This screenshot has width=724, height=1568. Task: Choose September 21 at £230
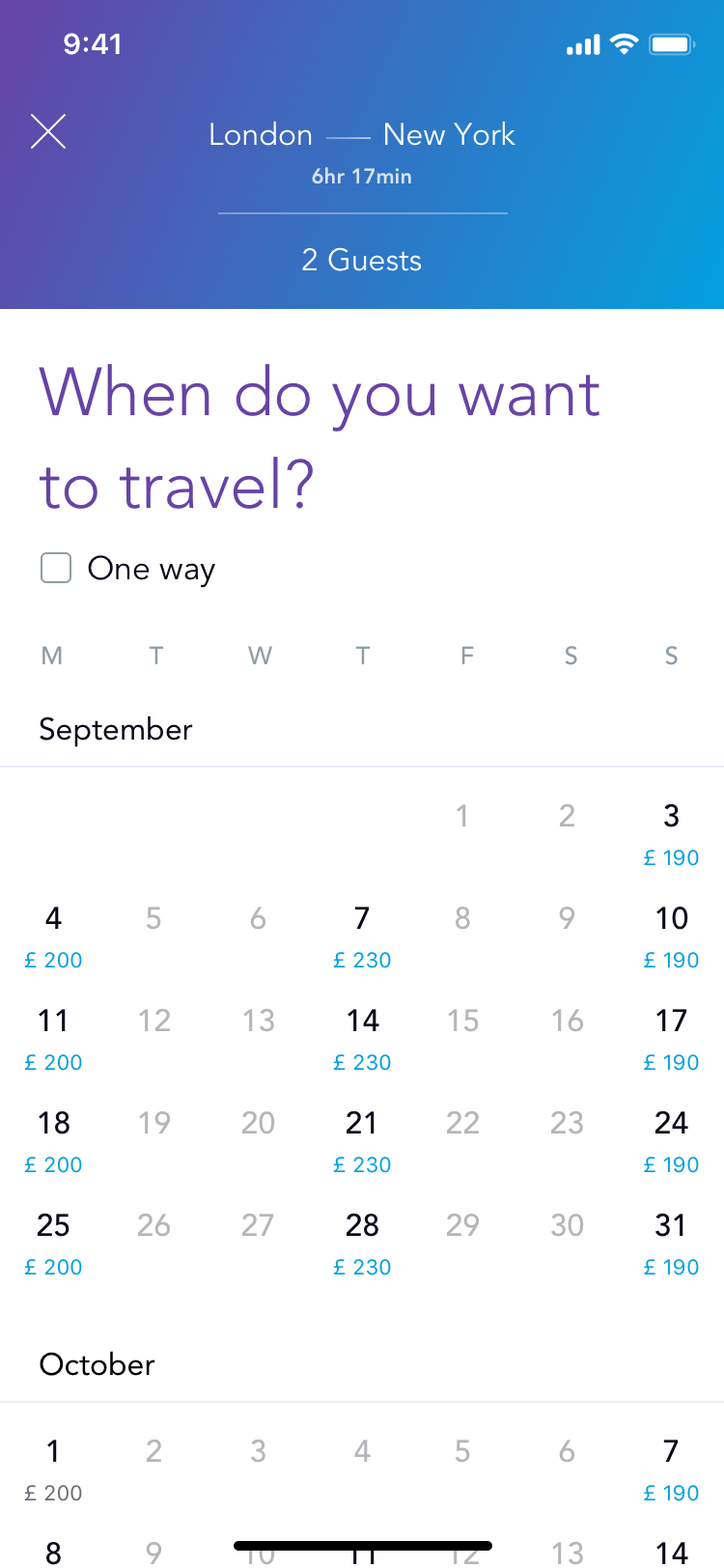(x=362, y=1141)
